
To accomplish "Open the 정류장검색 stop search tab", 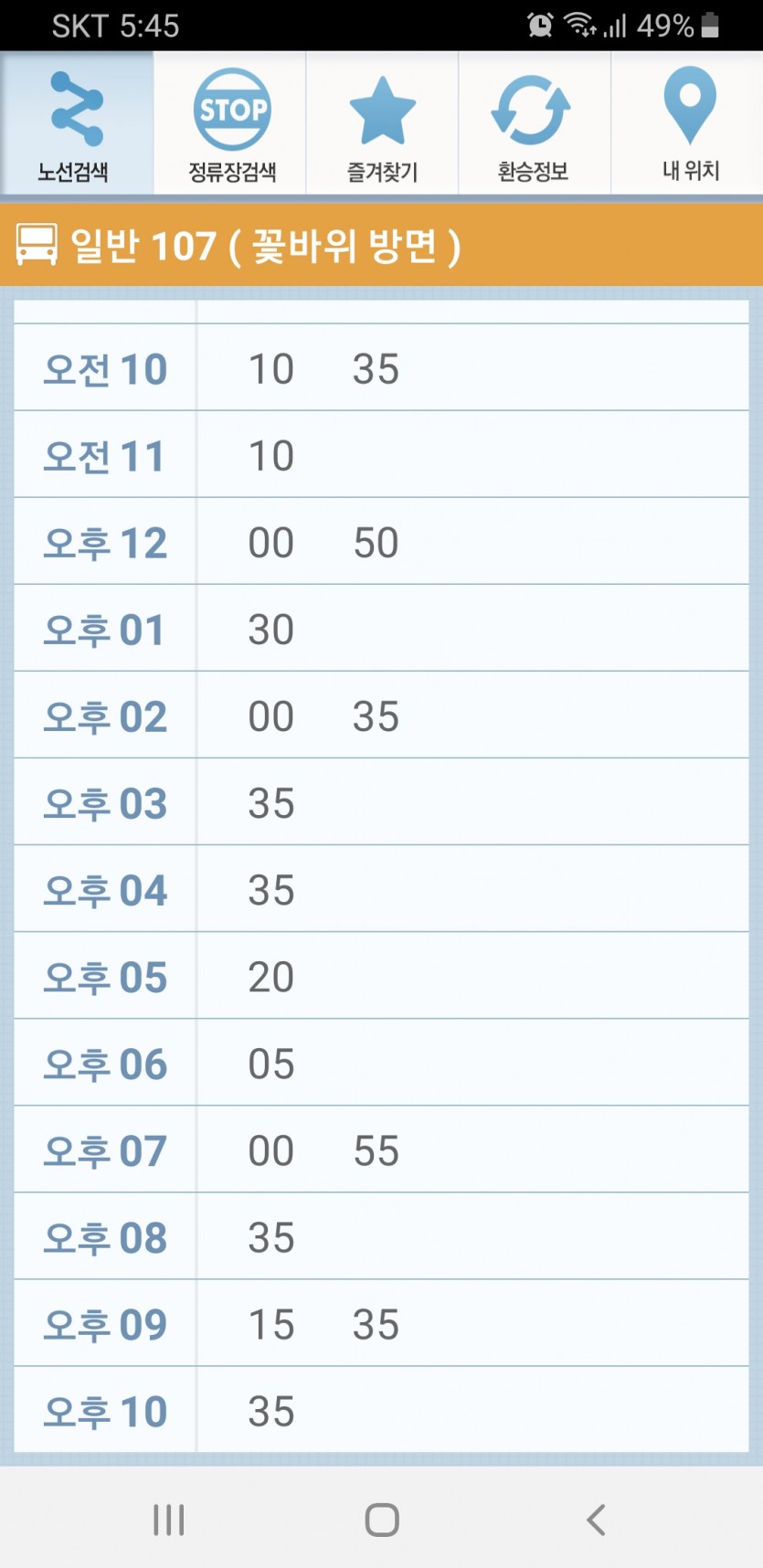I will (x=229, y=122).
